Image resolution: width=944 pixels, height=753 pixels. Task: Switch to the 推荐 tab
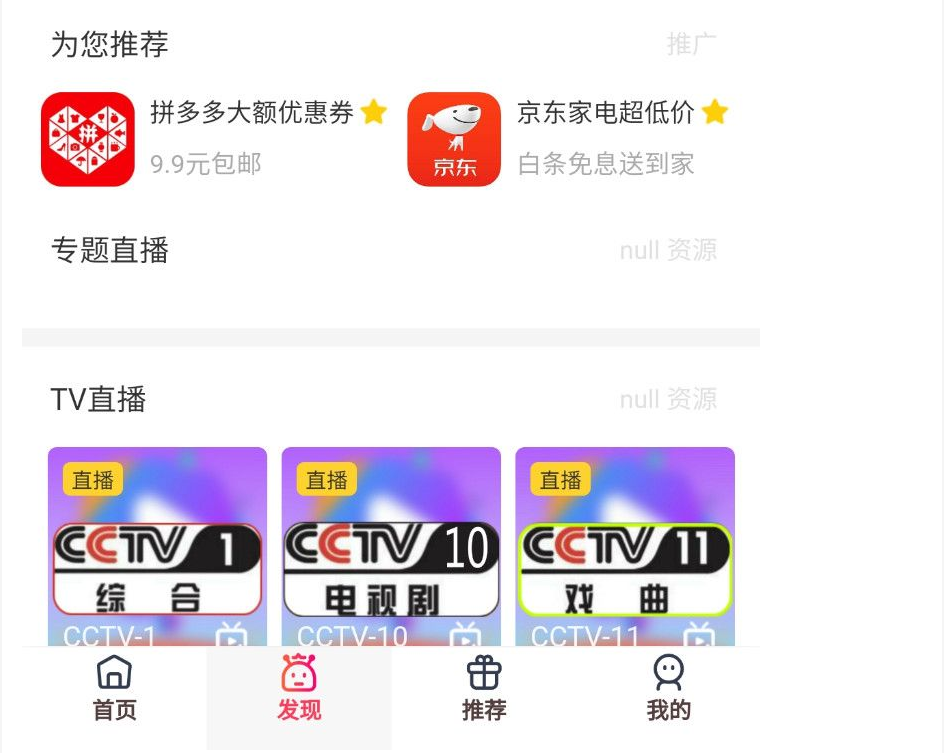[x=484, y=689]
